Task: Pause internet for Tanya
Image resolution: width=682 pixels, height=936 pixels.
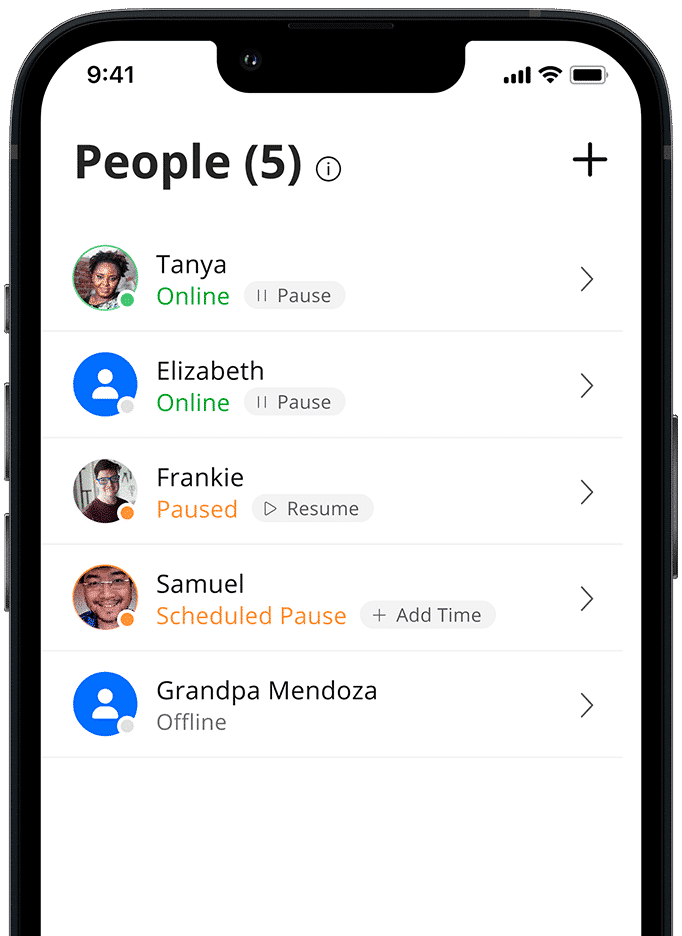Action: click(x=294, y=295)
